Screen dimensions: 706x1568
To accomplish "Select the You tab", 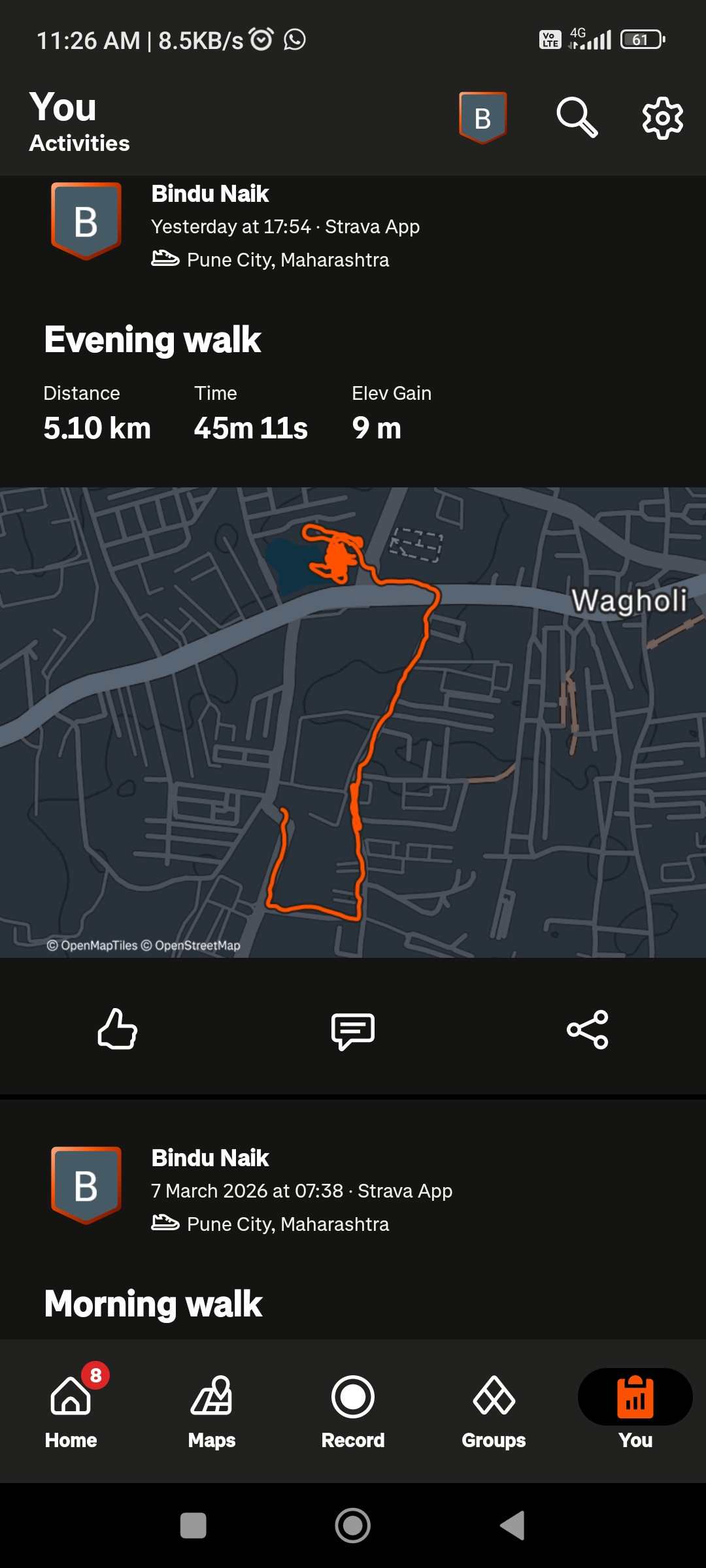I will click(635, 1411).
